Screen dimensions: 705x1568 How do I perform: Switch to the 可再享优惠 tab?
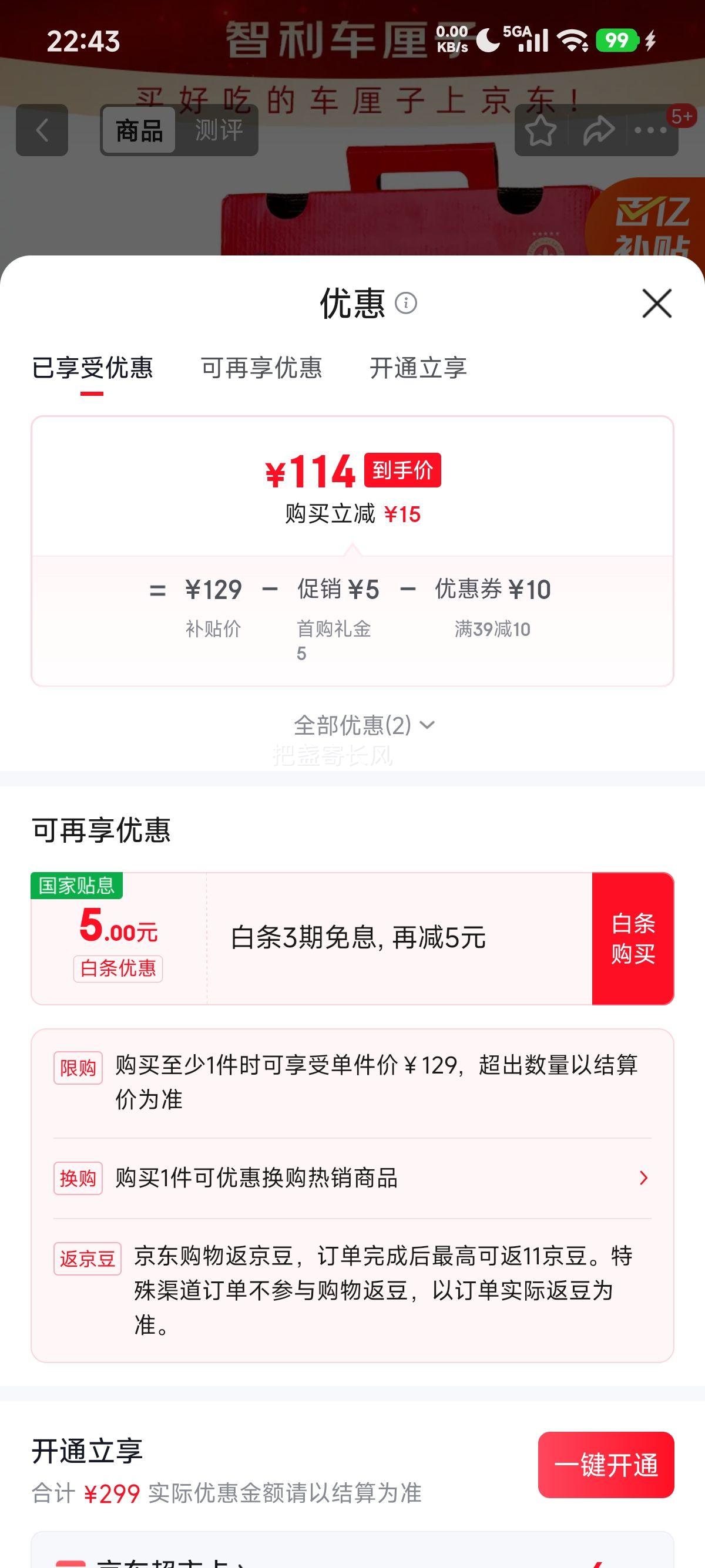(263, 368)
